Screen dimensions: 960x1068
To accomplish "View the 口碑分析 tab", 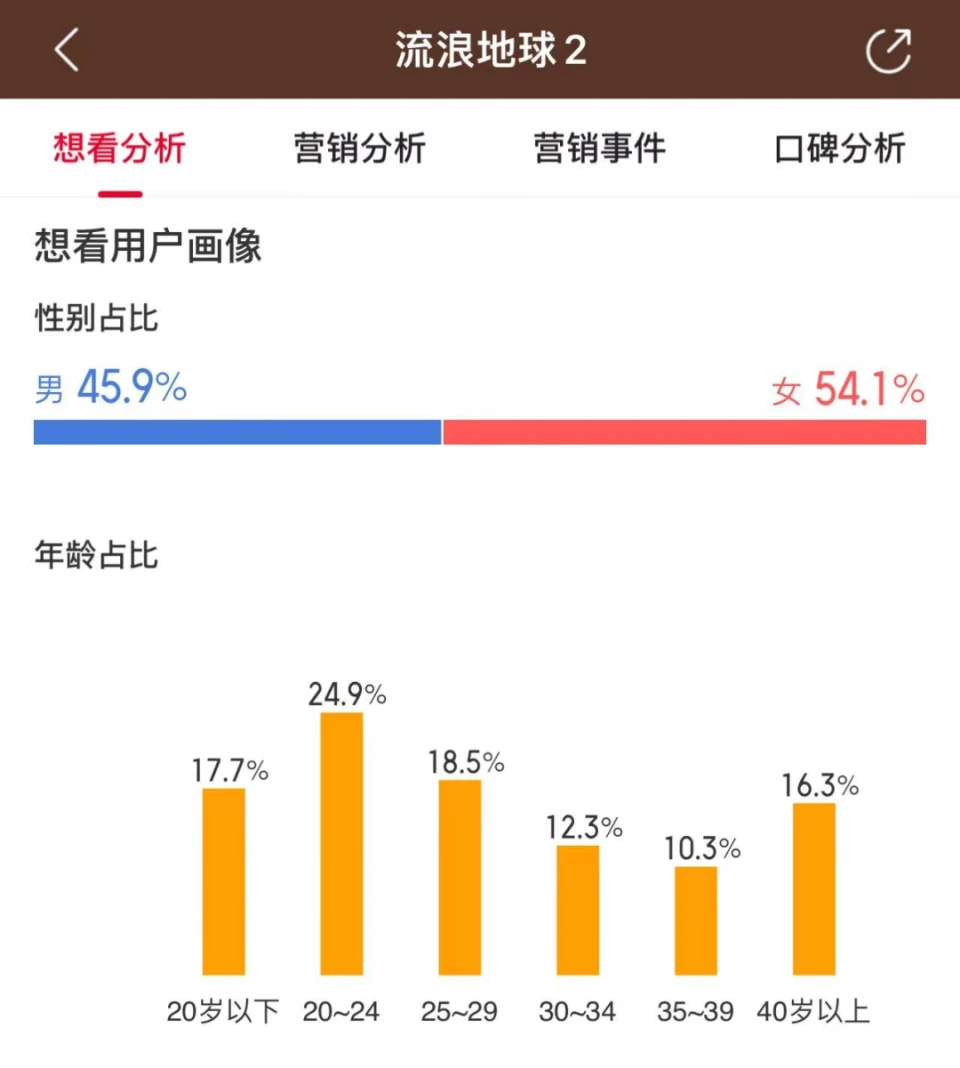I will click(x=840, y=149).
